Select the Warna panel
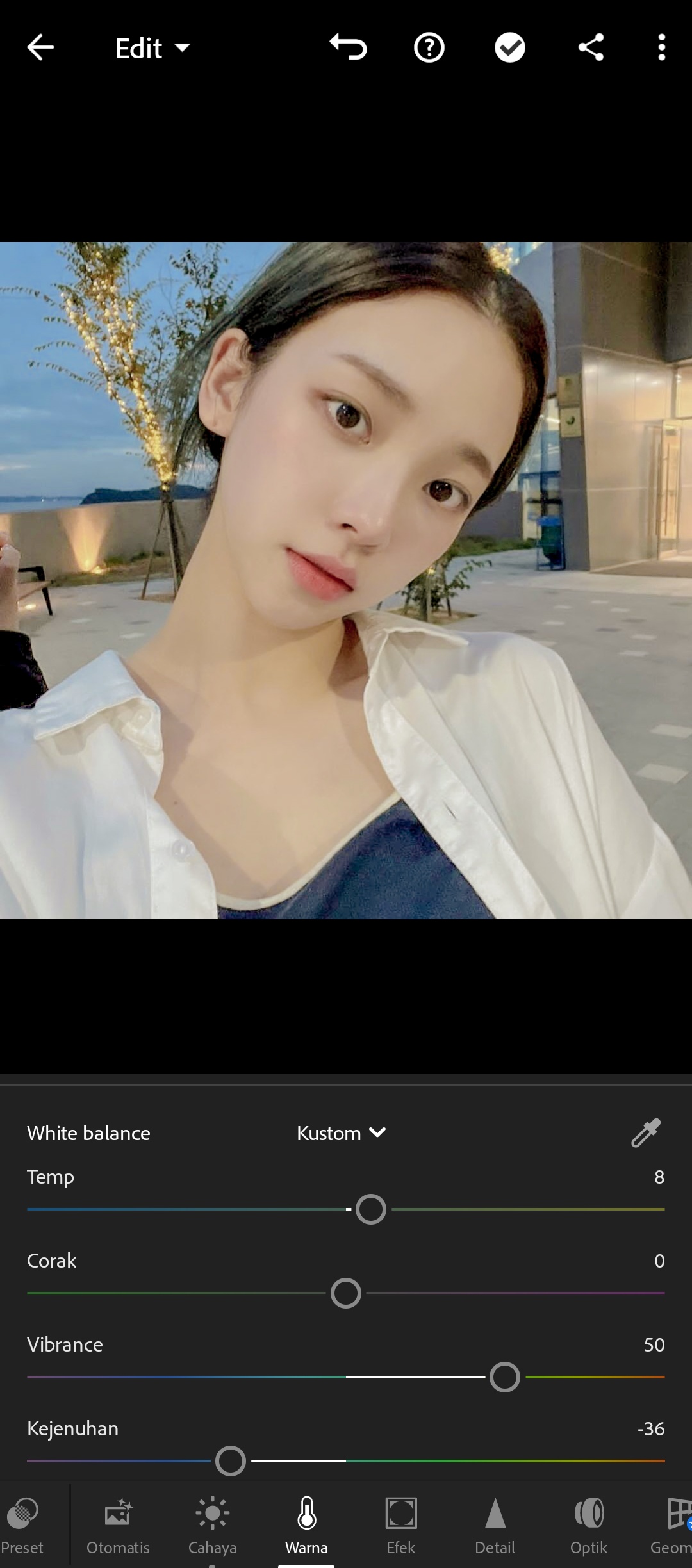The height and width of the screenshot is (1568, 692). [307, 1526]
